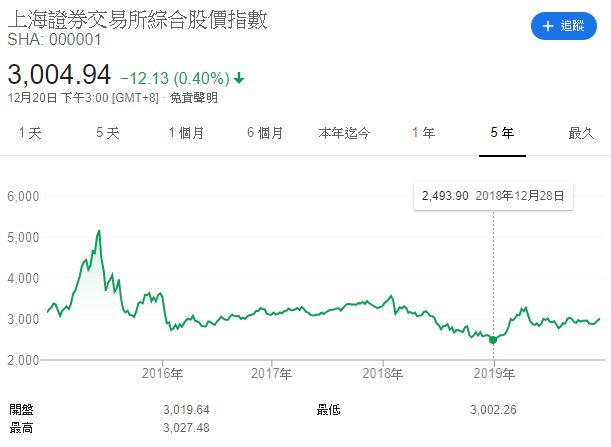Open the 免責聲明 disclaimer link
Image resolution: width=611 pixels, height=447 pixels.
point(194,98)
